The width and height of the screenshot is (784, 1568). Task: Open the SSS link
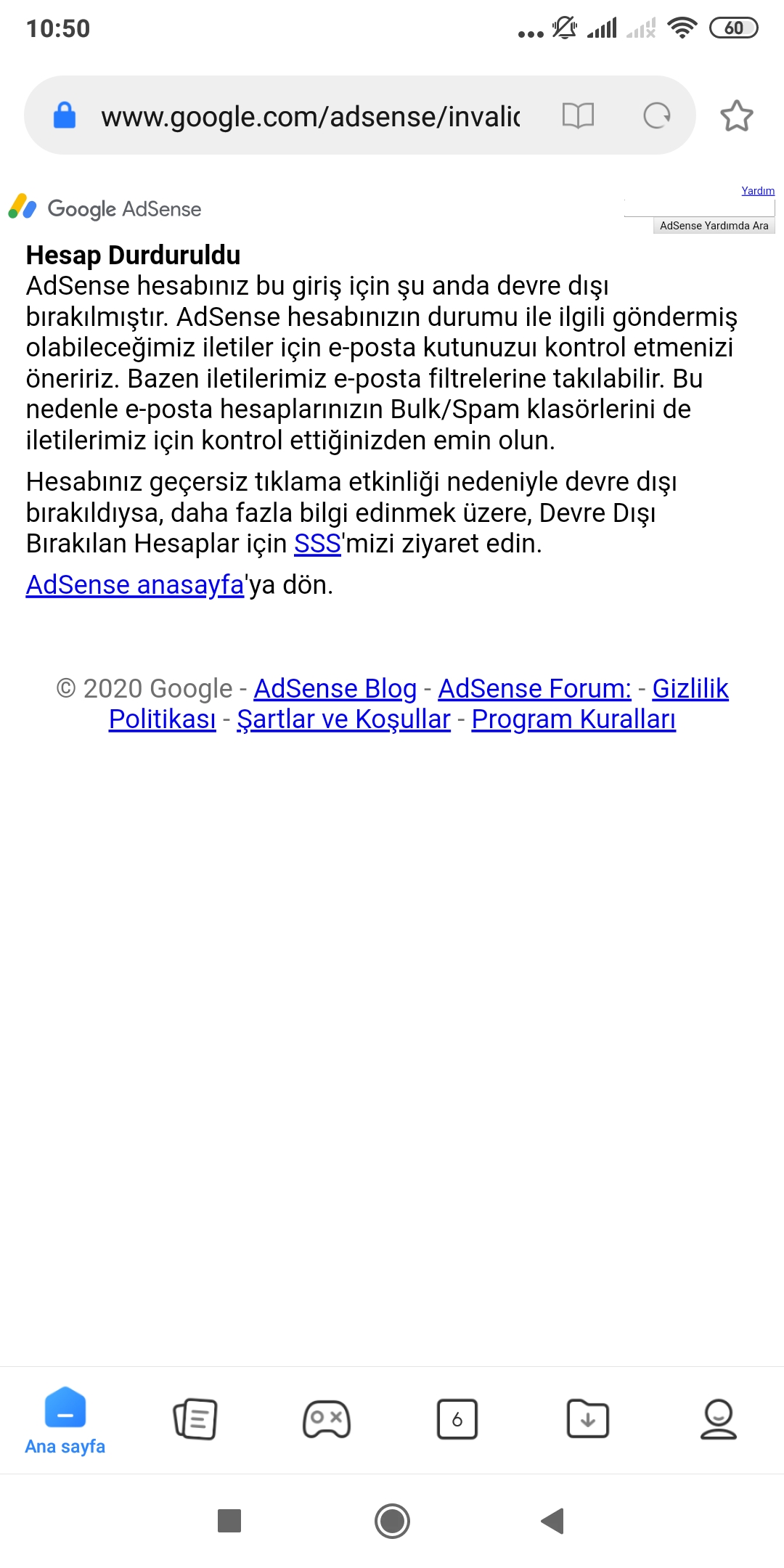click(318, 544)
